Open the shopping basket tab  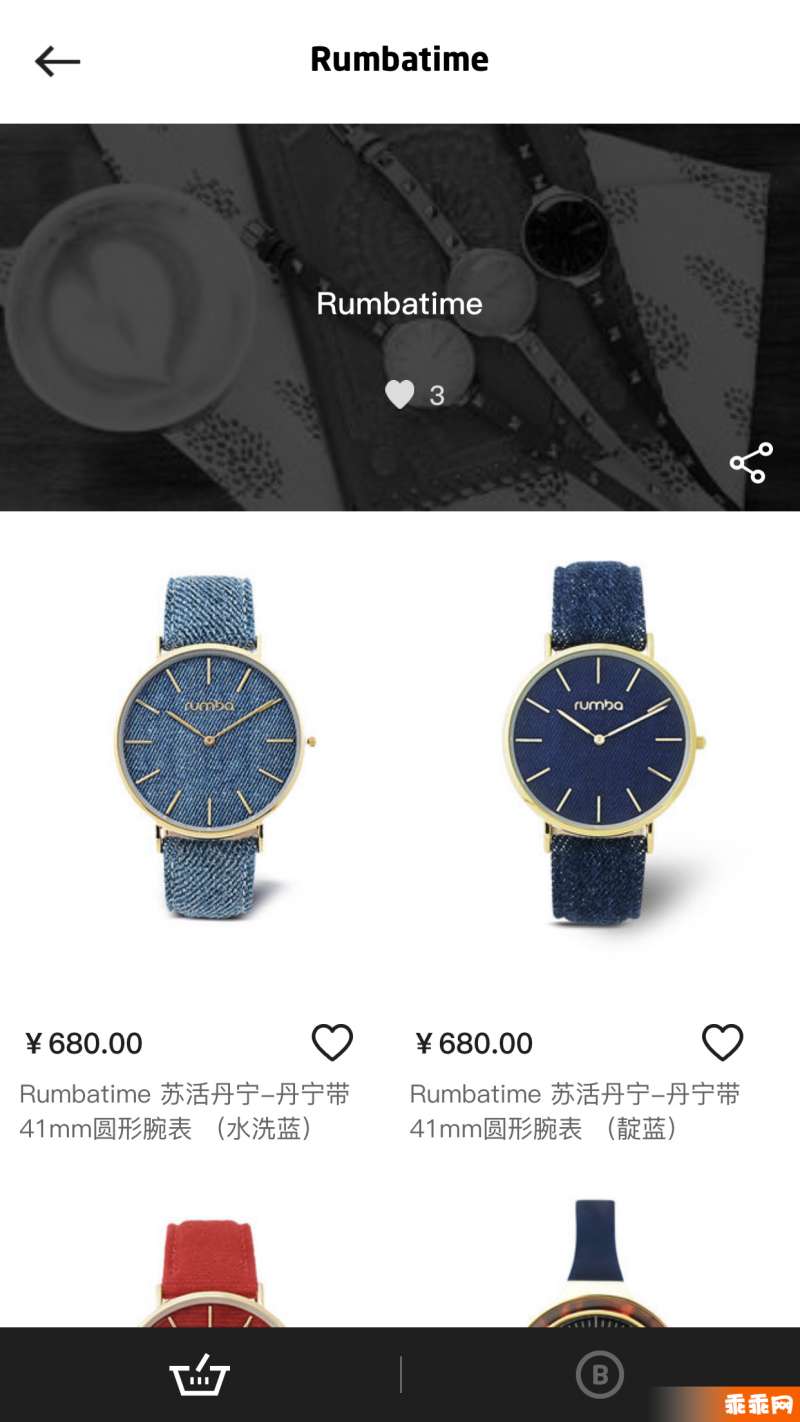pos(200,1375)
